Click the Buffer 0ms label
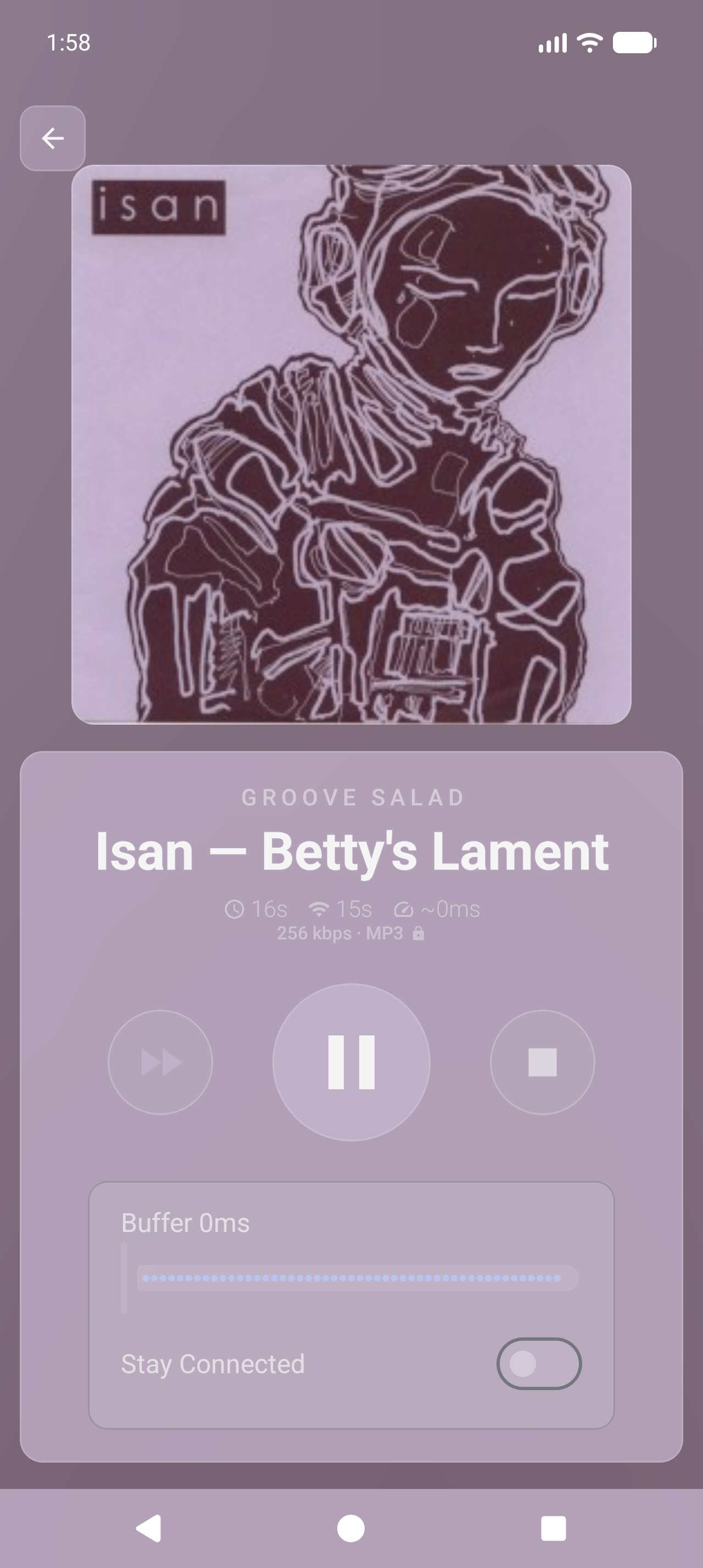703x1568 pixels. 185,1222
